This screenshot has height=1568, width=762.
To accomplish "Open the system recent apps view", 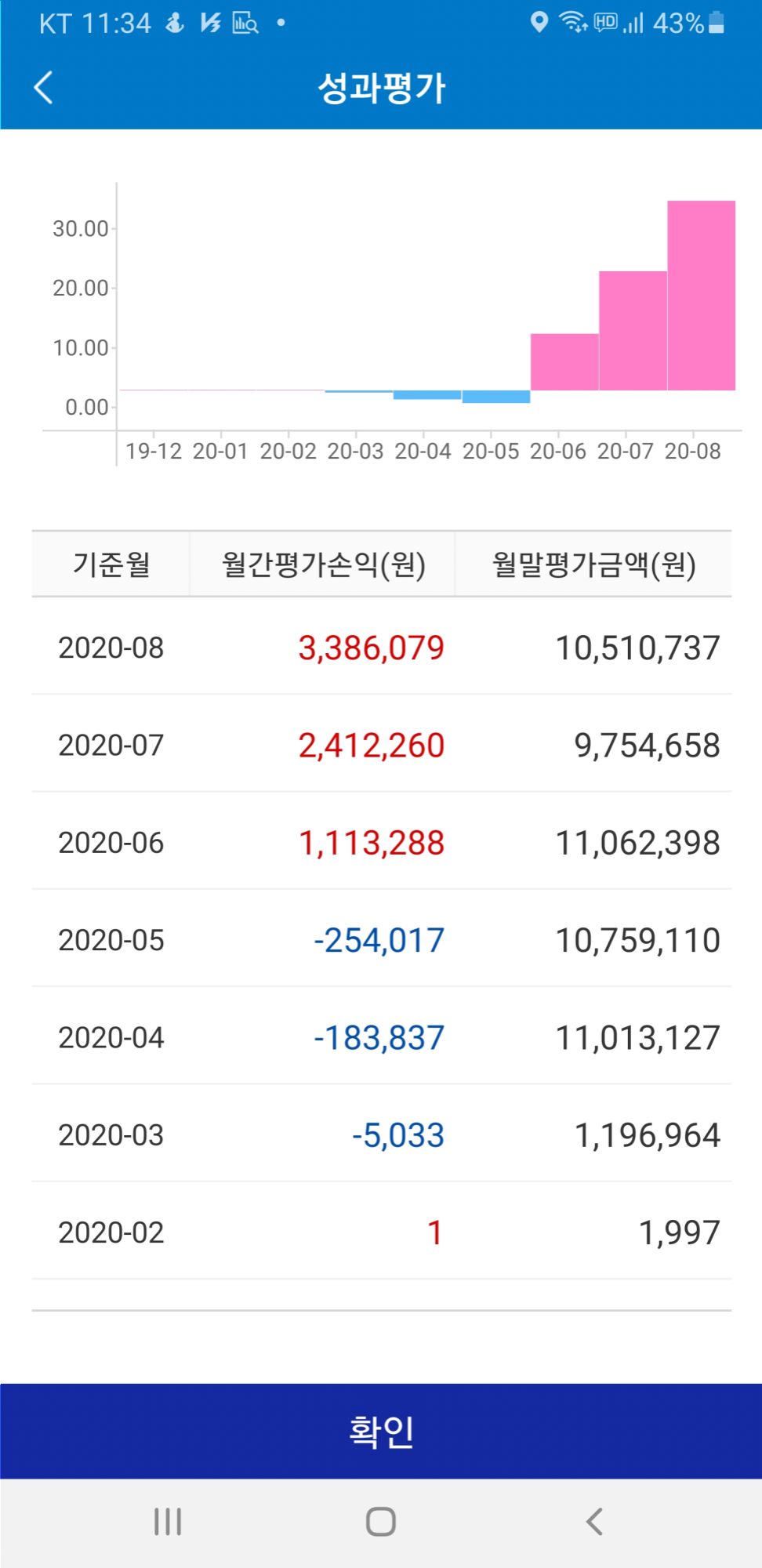I will click(x=168, y=1522).
